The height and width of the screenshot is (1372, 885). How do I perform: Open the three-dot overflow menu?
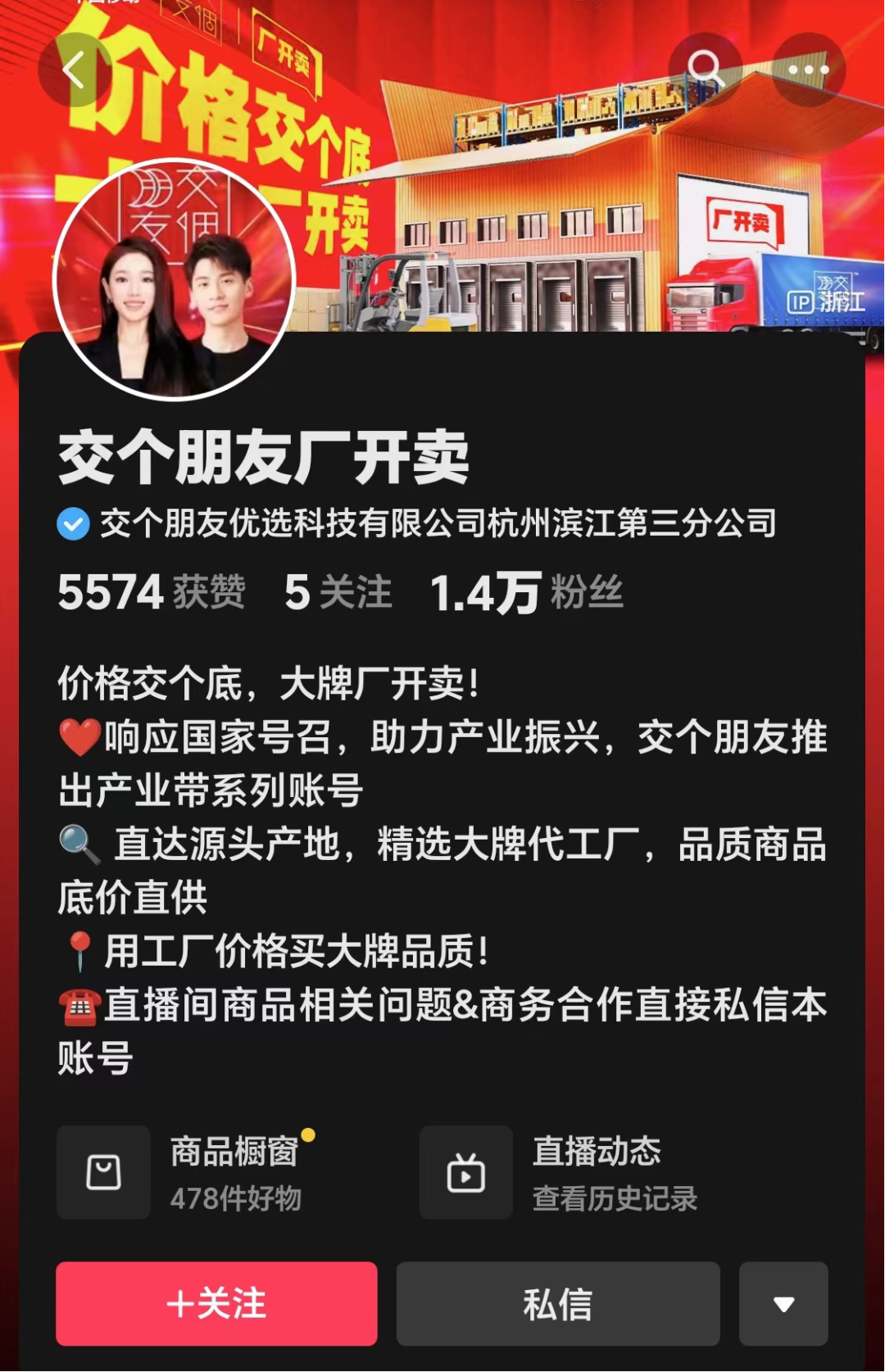click(808, 70)
